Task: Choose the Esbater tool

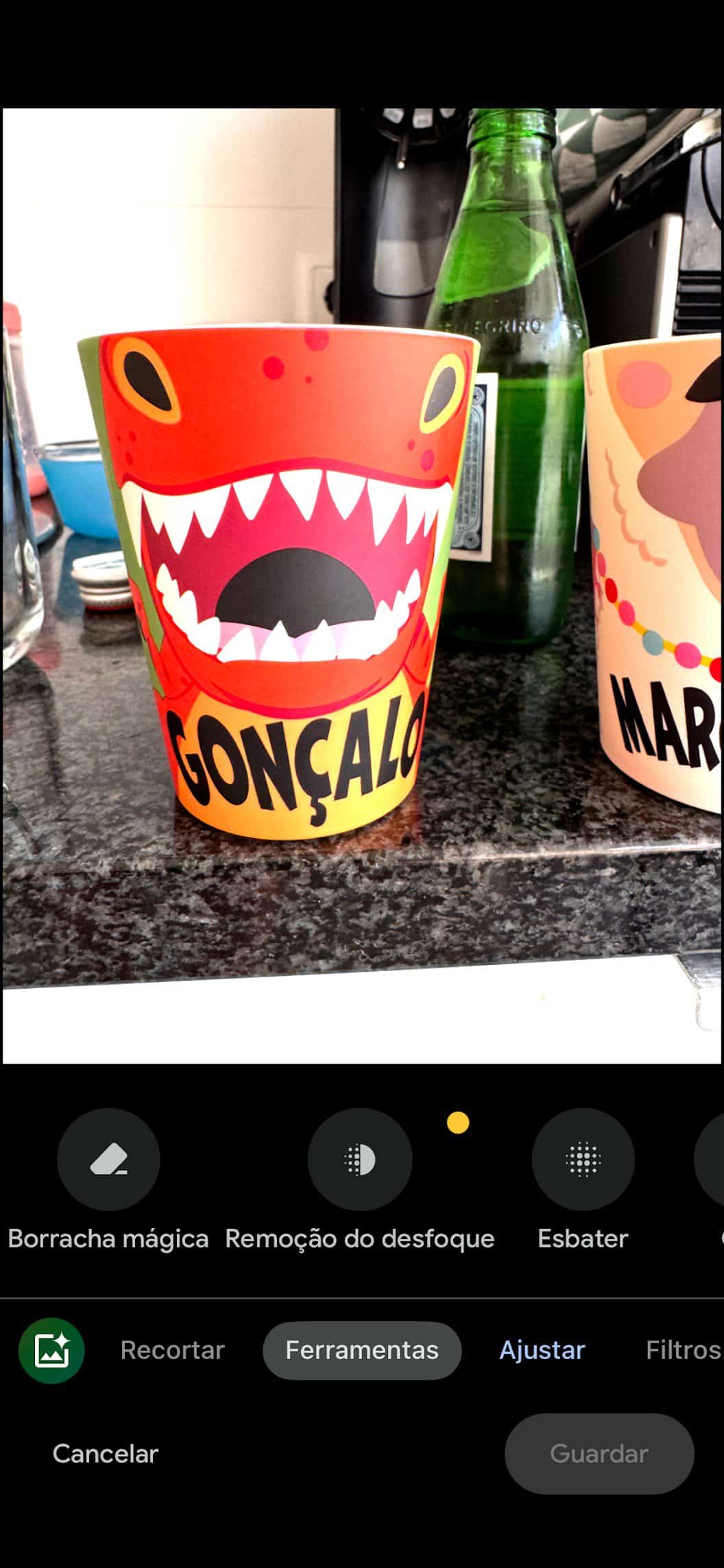Action: 583,1160
